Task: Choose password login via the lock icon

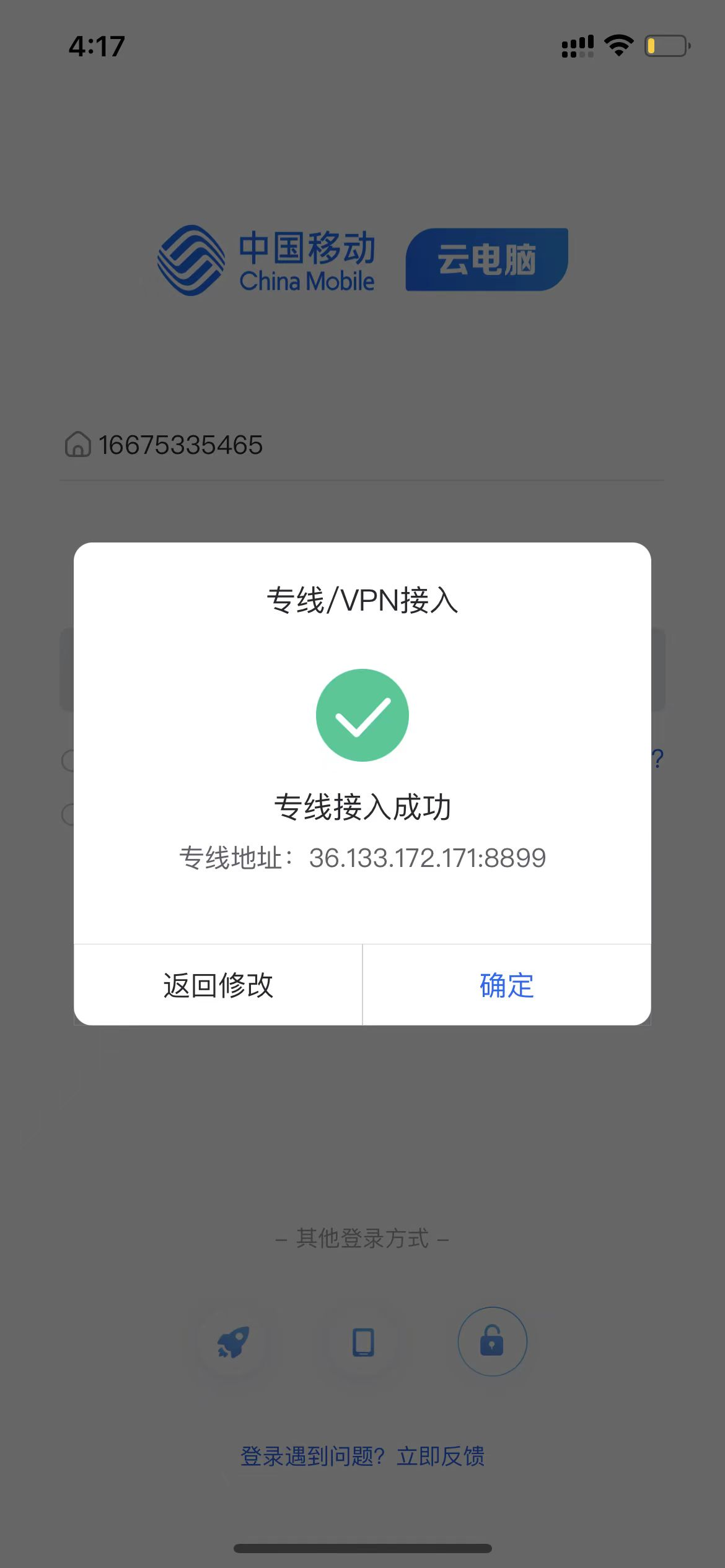Action: pyautogui.click(x=492, y=1341)
